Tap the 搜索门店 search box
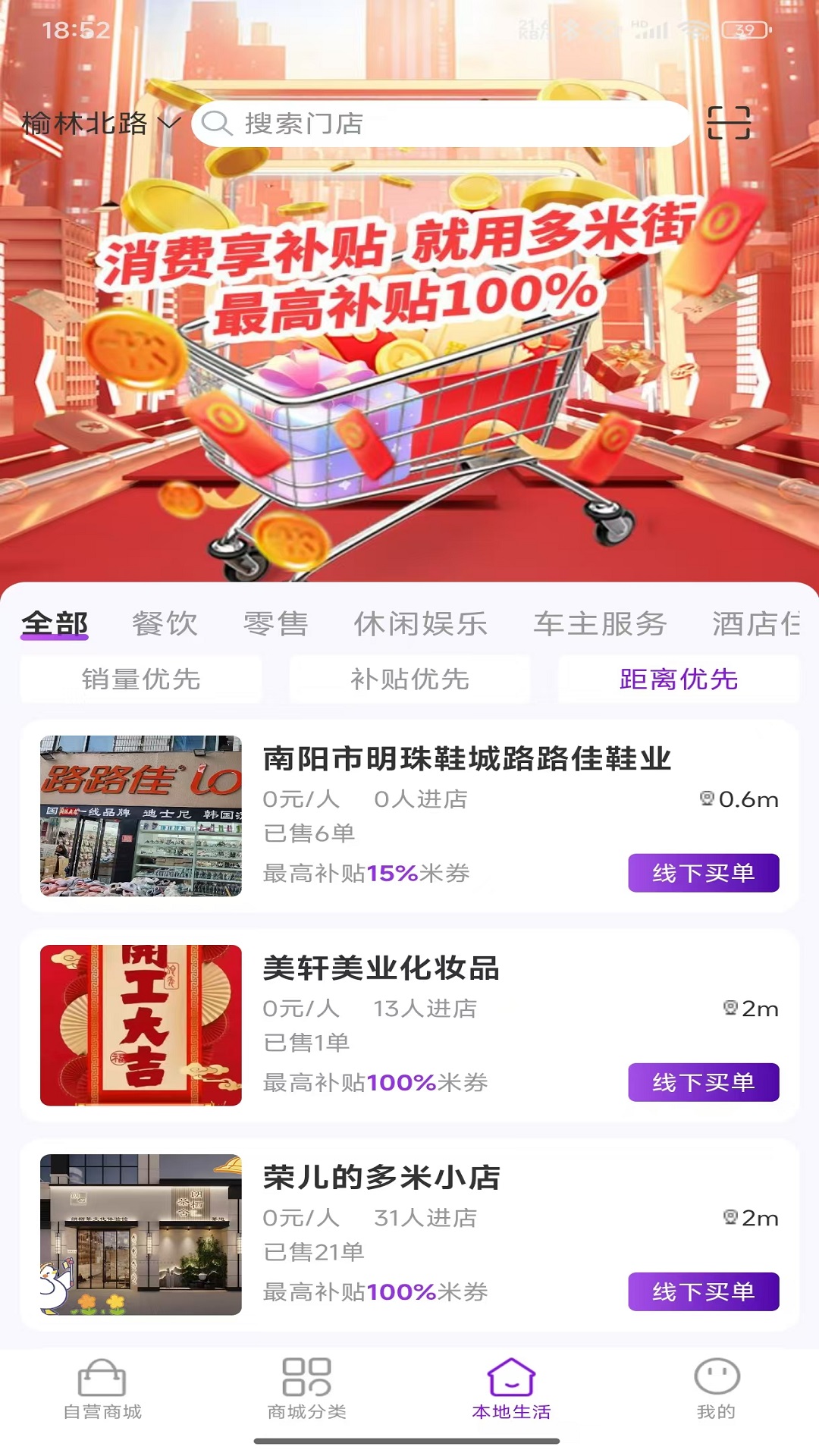The width and height of the screenshot is (819, 1456). (x=440, y=124)
